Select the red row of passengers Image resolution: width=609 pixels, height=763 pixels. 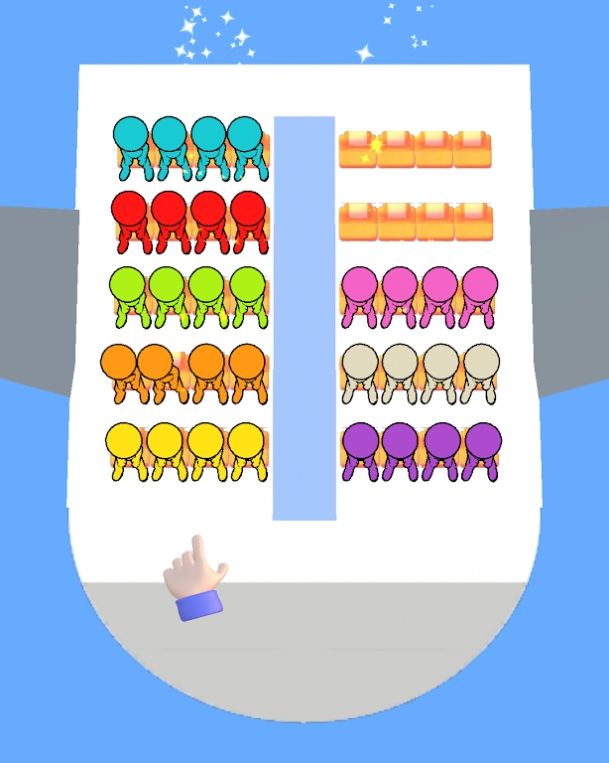pyautogui.click(x=189, y=220)
